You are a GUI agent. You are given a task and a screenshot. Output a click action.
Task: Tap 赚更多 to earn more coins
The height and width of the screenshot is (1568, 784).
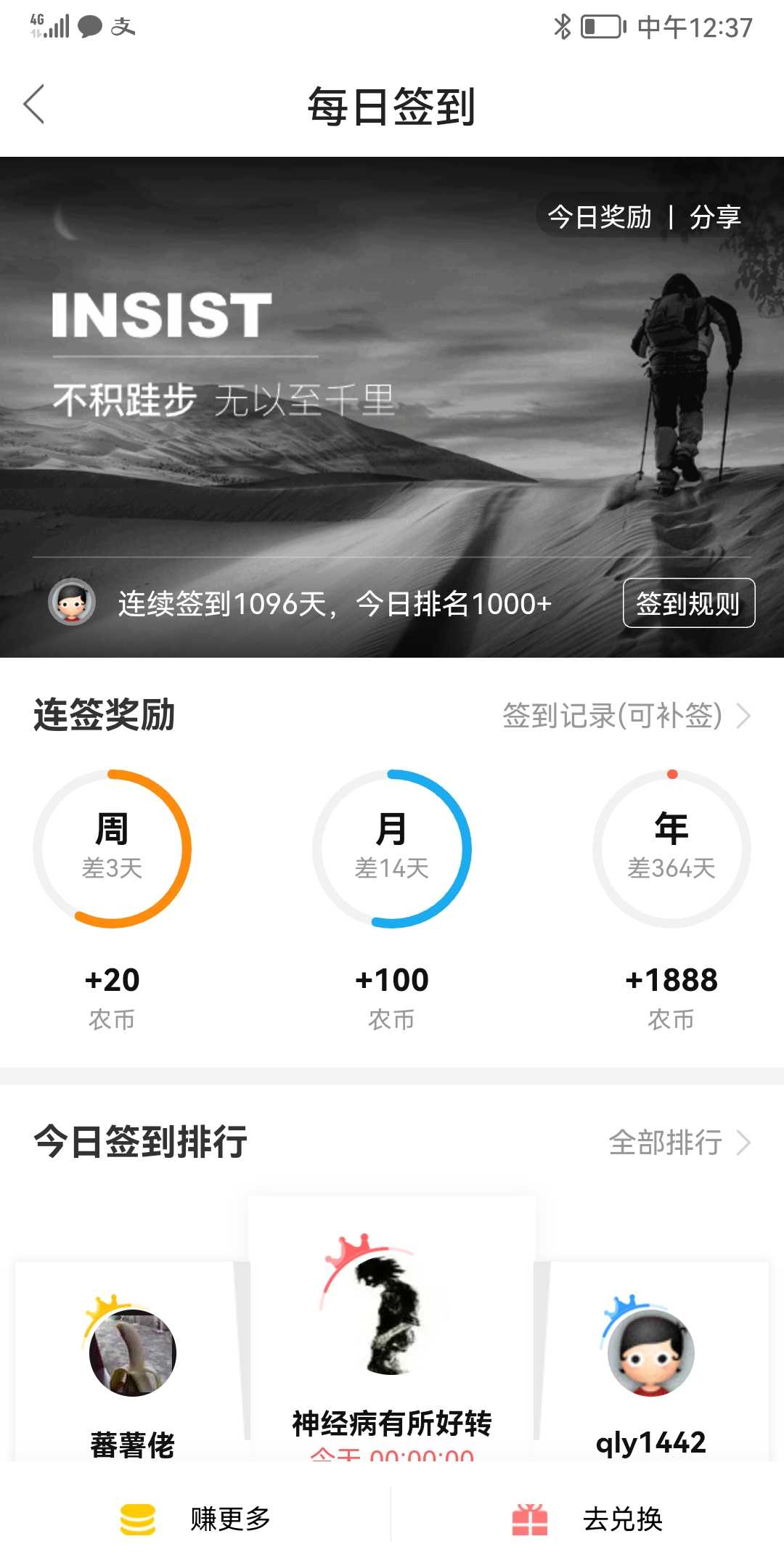pos(196,1519)
